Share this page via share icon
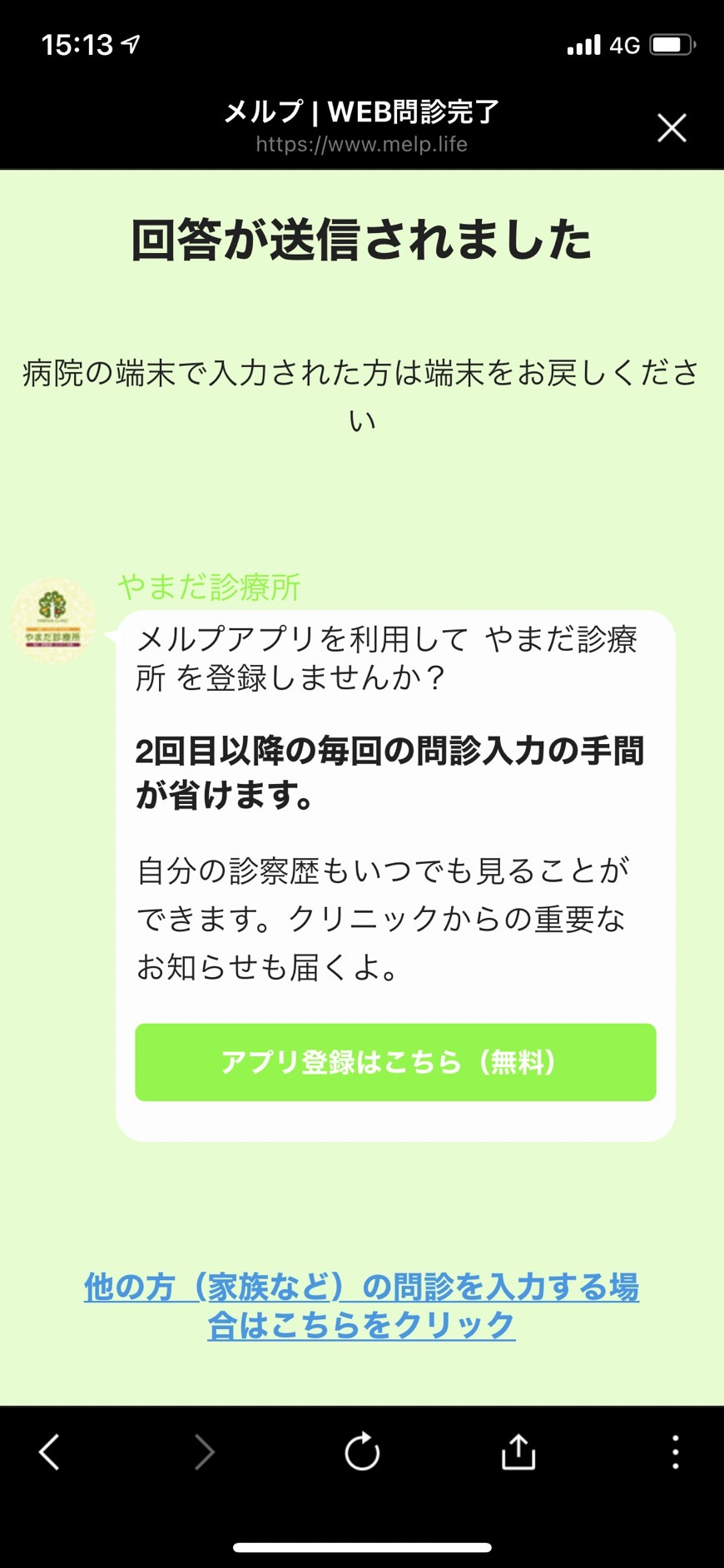Image resolution: width=724 pixels, height=1568 pixels. point(518,1451)
